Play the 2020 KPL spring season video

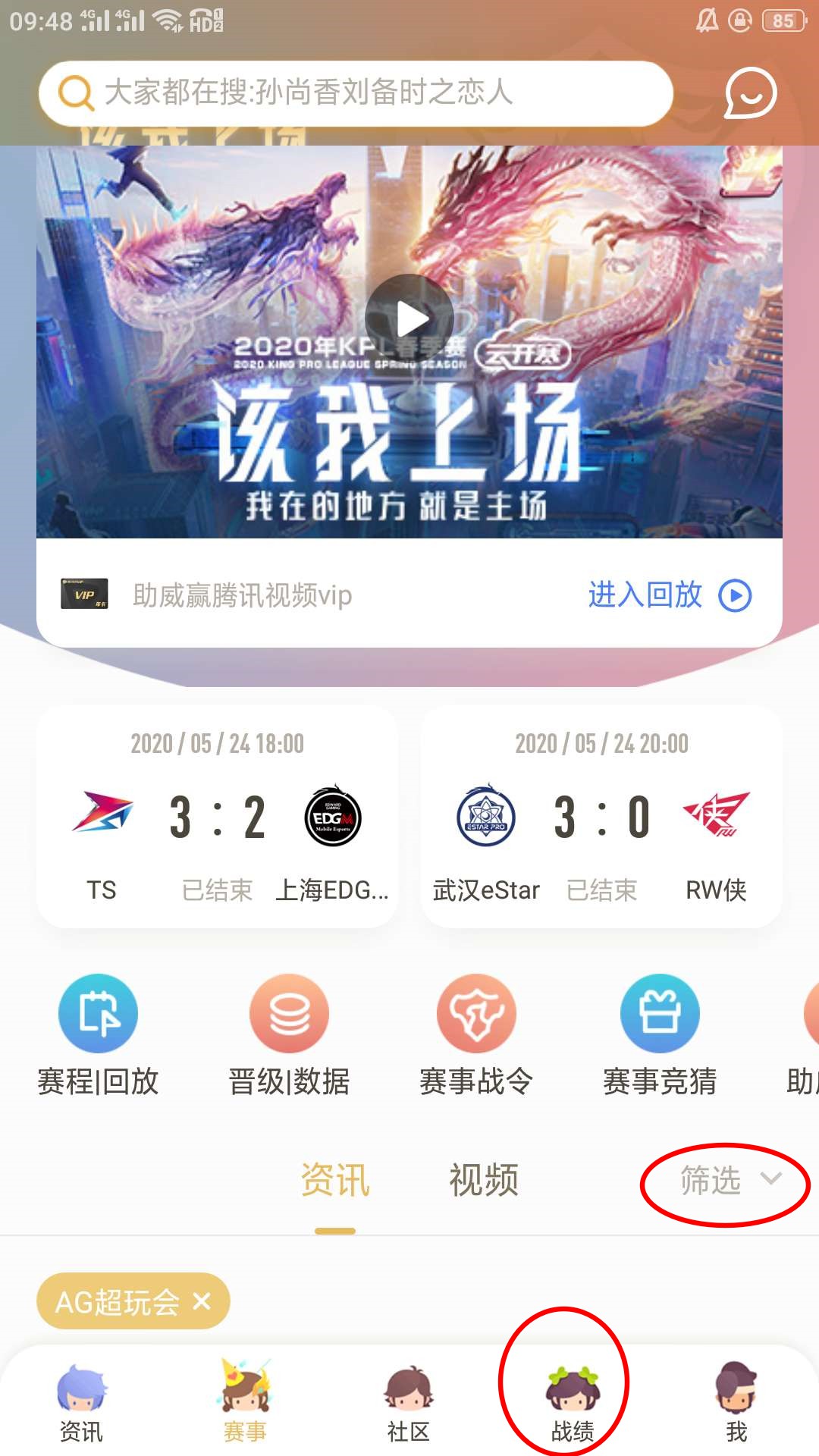coord(409,318)
